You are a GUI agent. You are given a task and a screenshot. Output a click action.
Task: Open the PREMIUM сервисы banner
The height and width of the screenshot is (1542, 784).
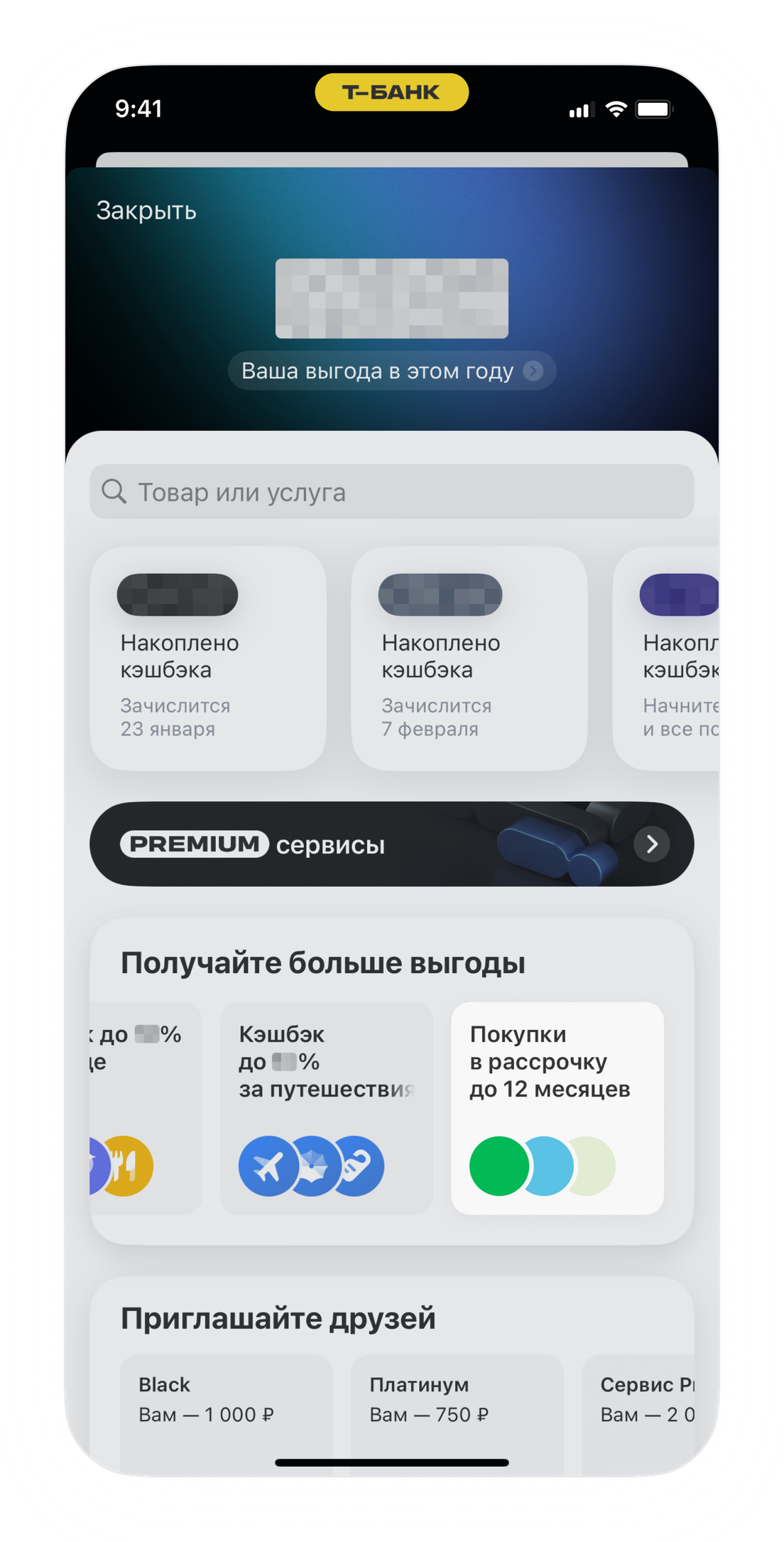pyautogui.click(x=391, y=844)
